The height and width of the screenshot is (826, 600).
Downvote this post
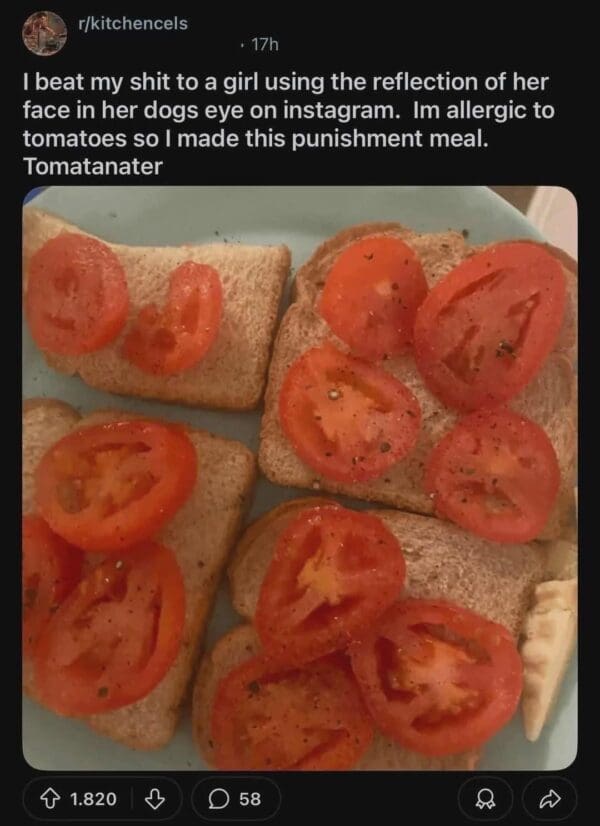154,798
